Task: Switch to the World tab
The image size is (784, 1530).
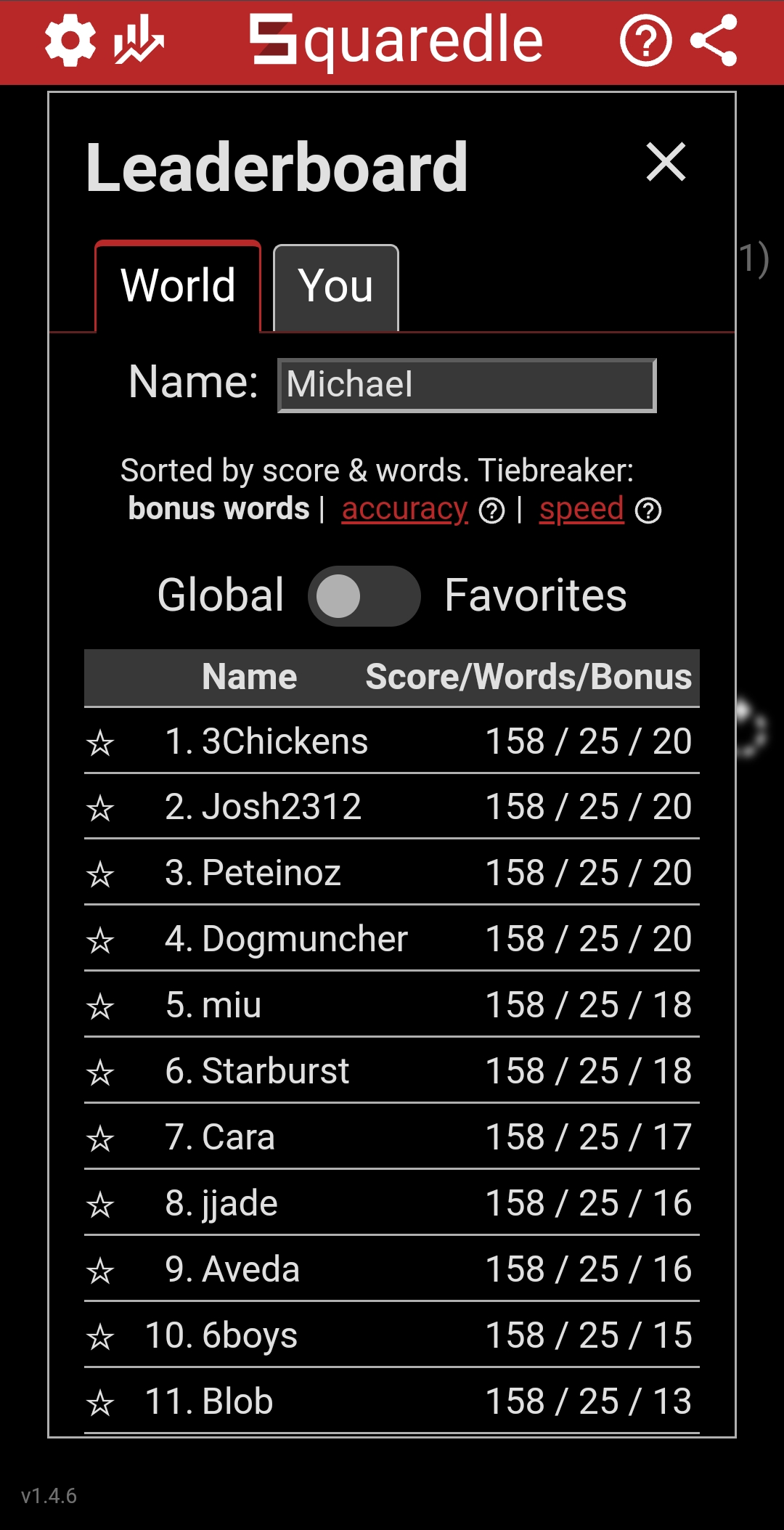Action: (178, 286)
